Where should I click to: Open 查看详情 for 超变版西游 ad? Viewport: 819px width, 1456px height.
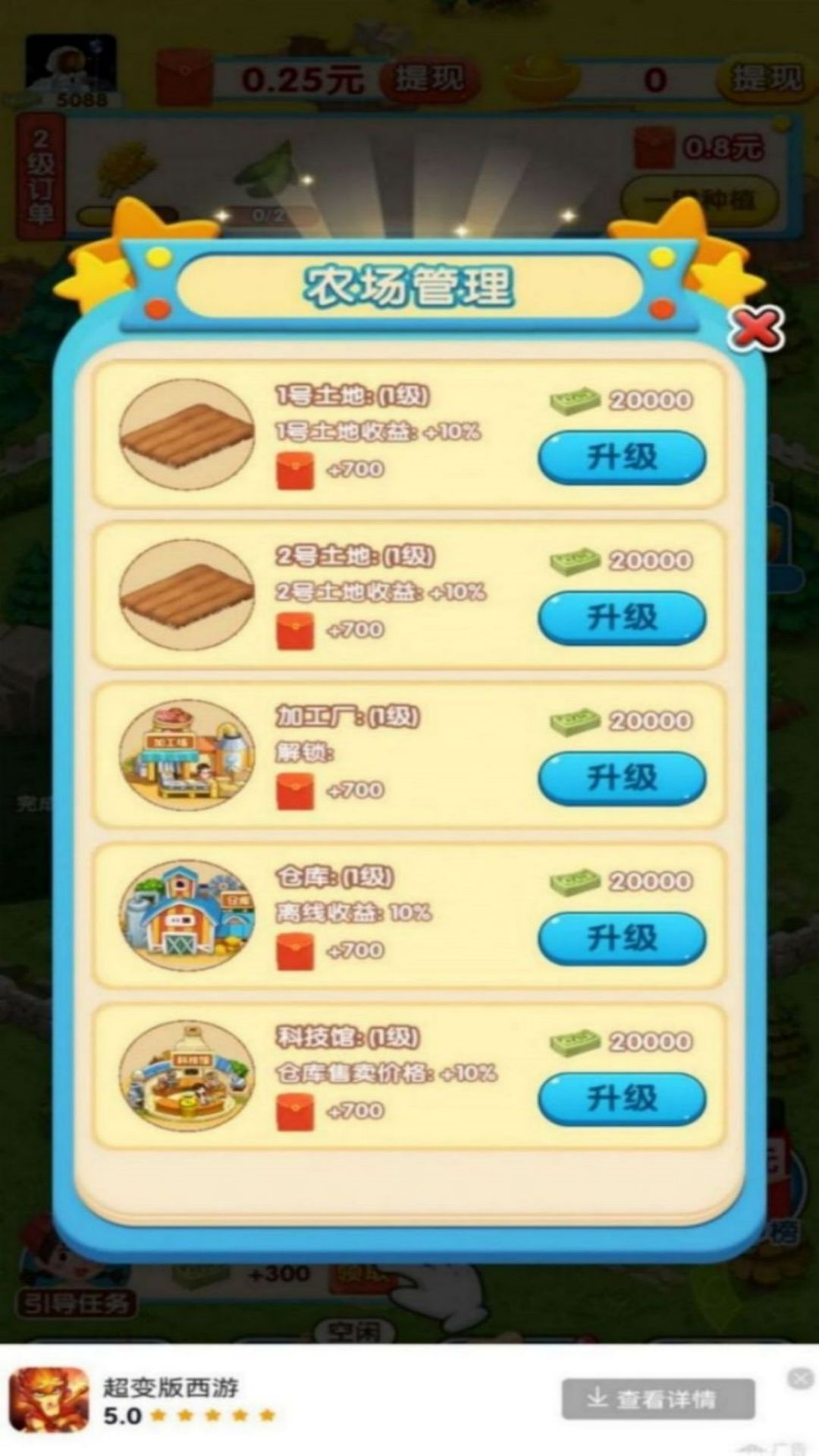[x=657, y=1398]
